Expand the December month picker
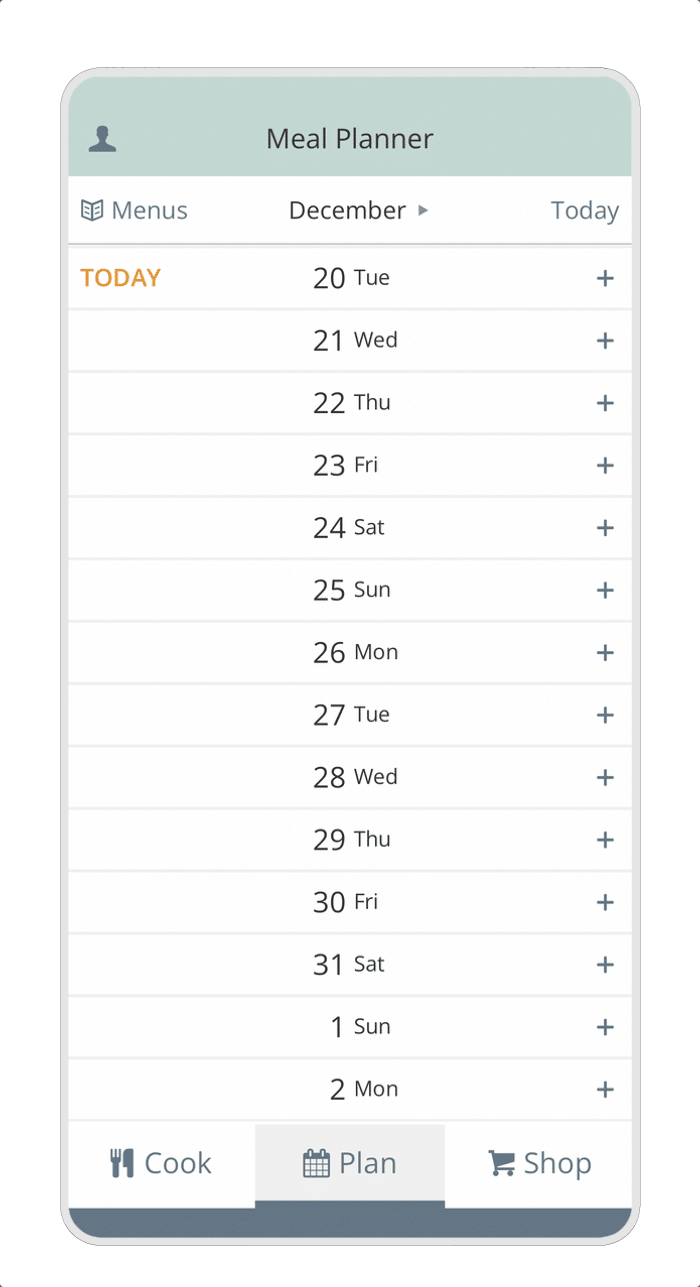Screen dimensions: 700x1287 click(x=358, y=210)
